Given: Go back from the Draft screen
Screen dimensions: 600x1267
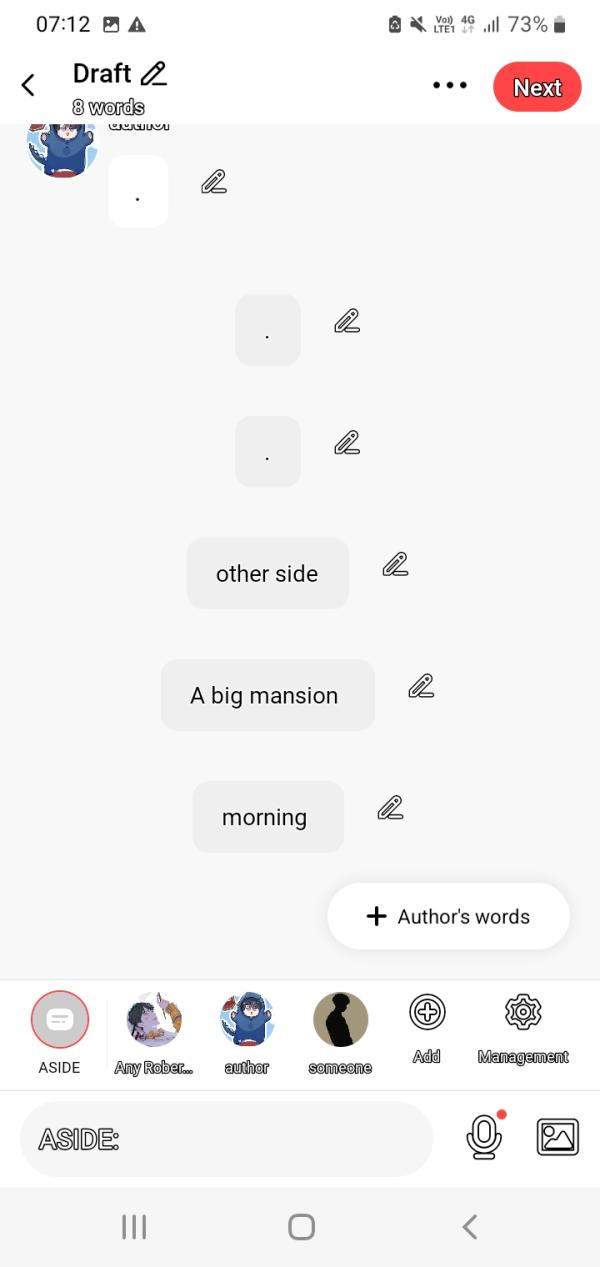Looking at the screenshot, I should (28, 86).
